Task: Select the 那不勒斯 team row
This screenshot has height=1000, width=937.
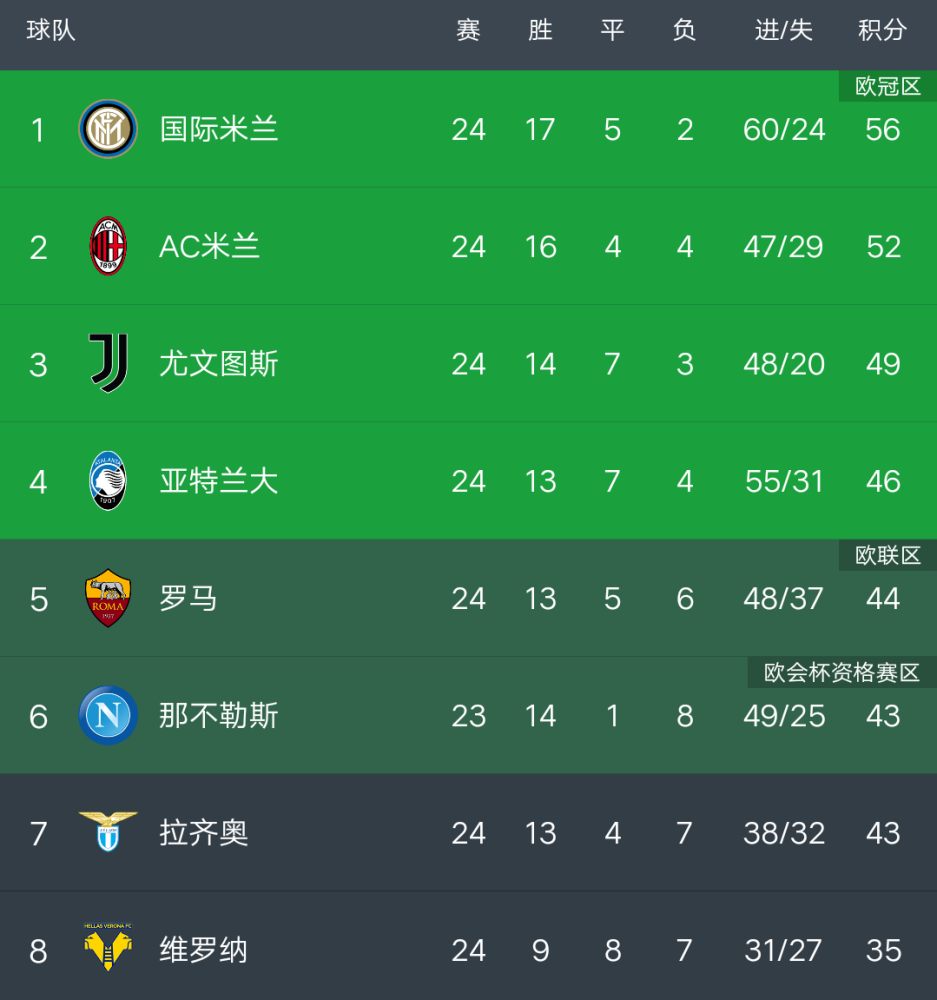Action: [468, 716]
